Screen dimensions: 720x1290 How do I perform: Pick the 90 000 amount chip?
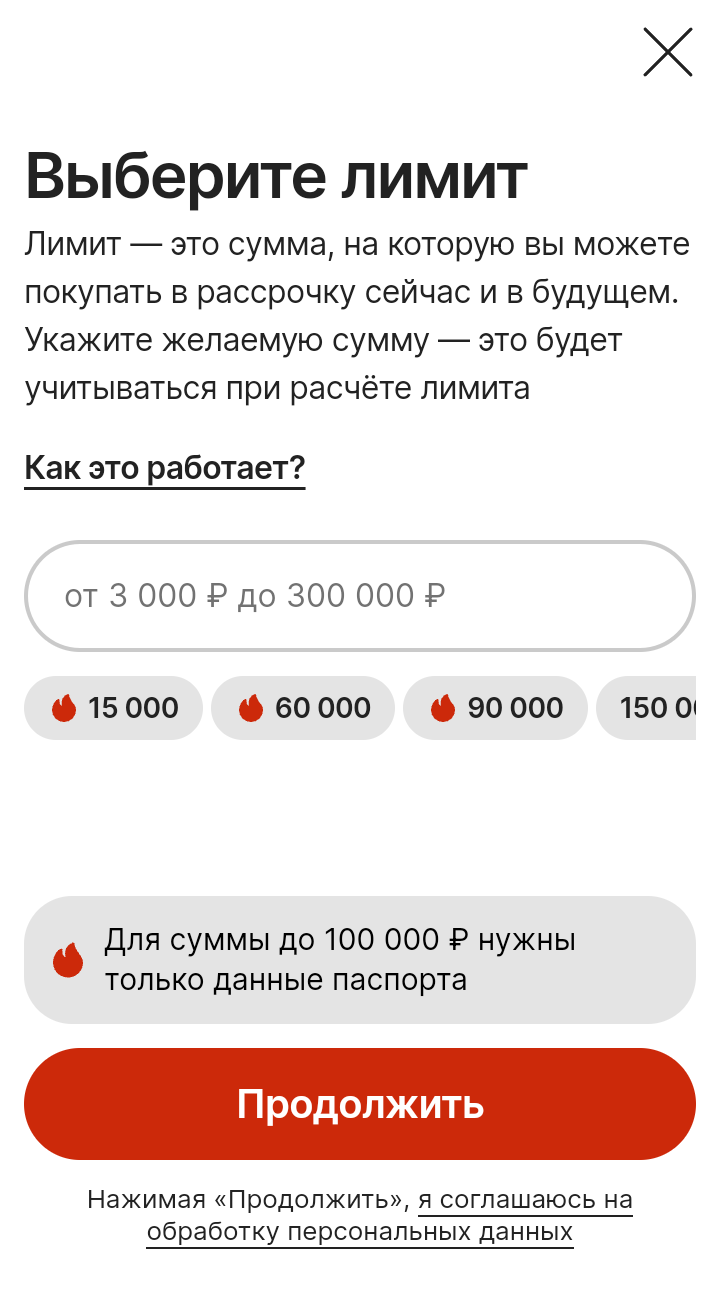pos(495,708)
